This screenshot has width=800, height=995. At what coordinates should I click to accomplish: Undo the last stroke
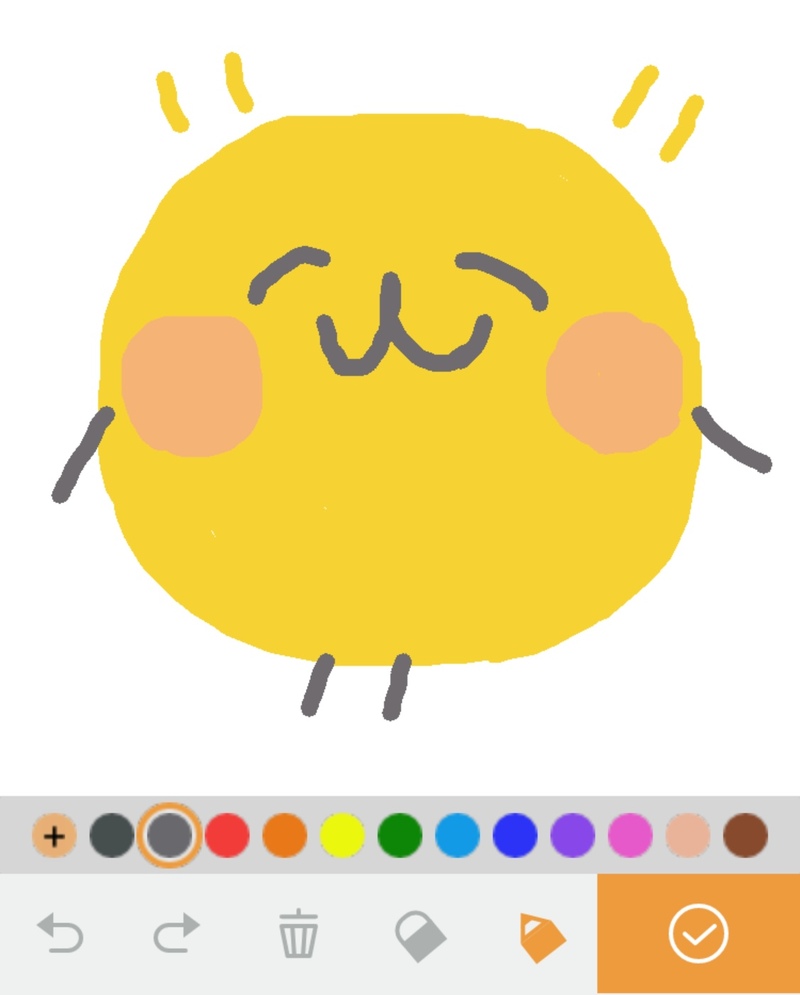[60, 935]
